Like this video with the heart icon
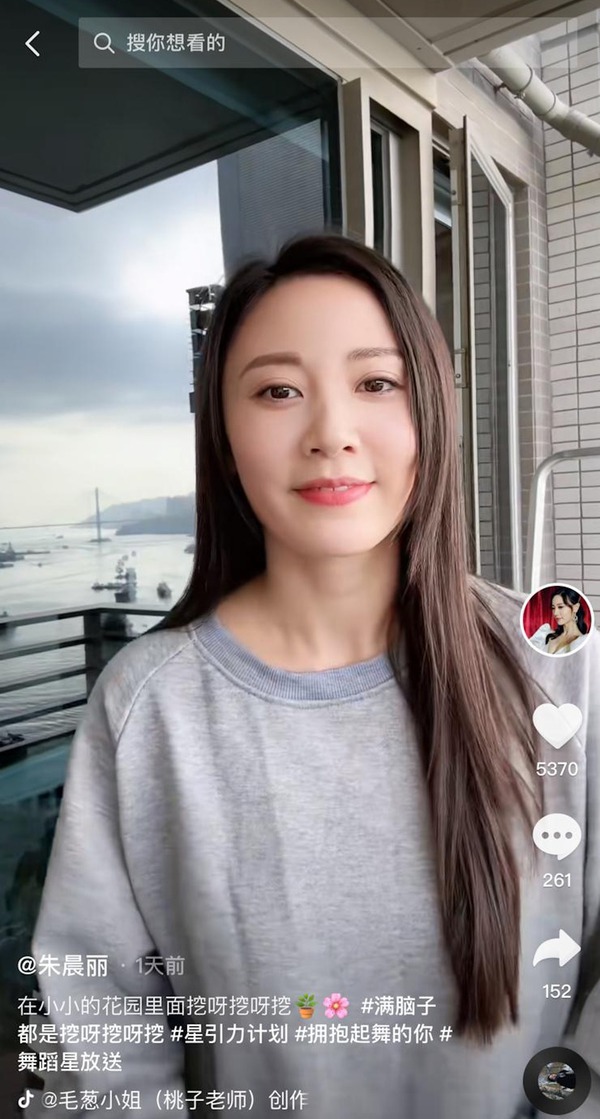 557,725
